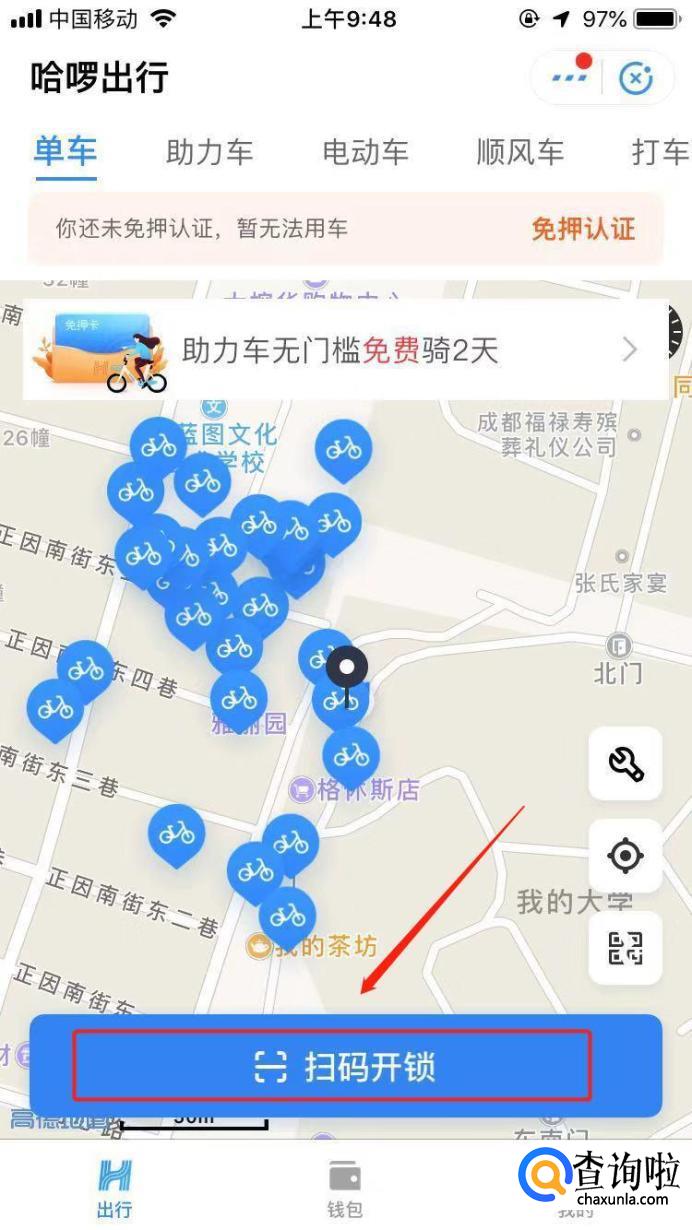
Task: Open the 助力车无门槛免费骑2天 banner
Action: (345, 350)
